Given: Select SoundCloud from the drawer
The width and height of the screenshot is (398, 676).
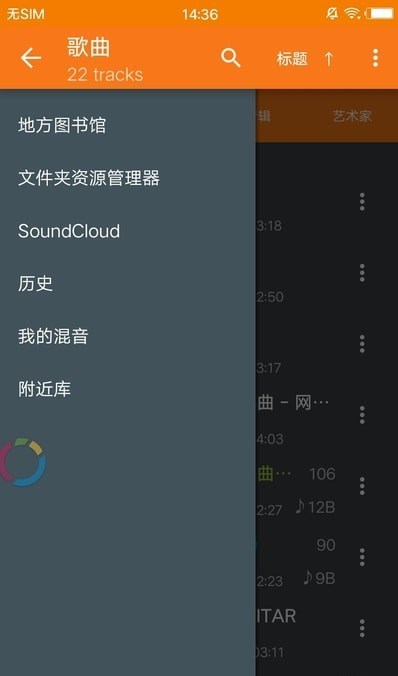Looking at the screenshot, I should [69, 231].
